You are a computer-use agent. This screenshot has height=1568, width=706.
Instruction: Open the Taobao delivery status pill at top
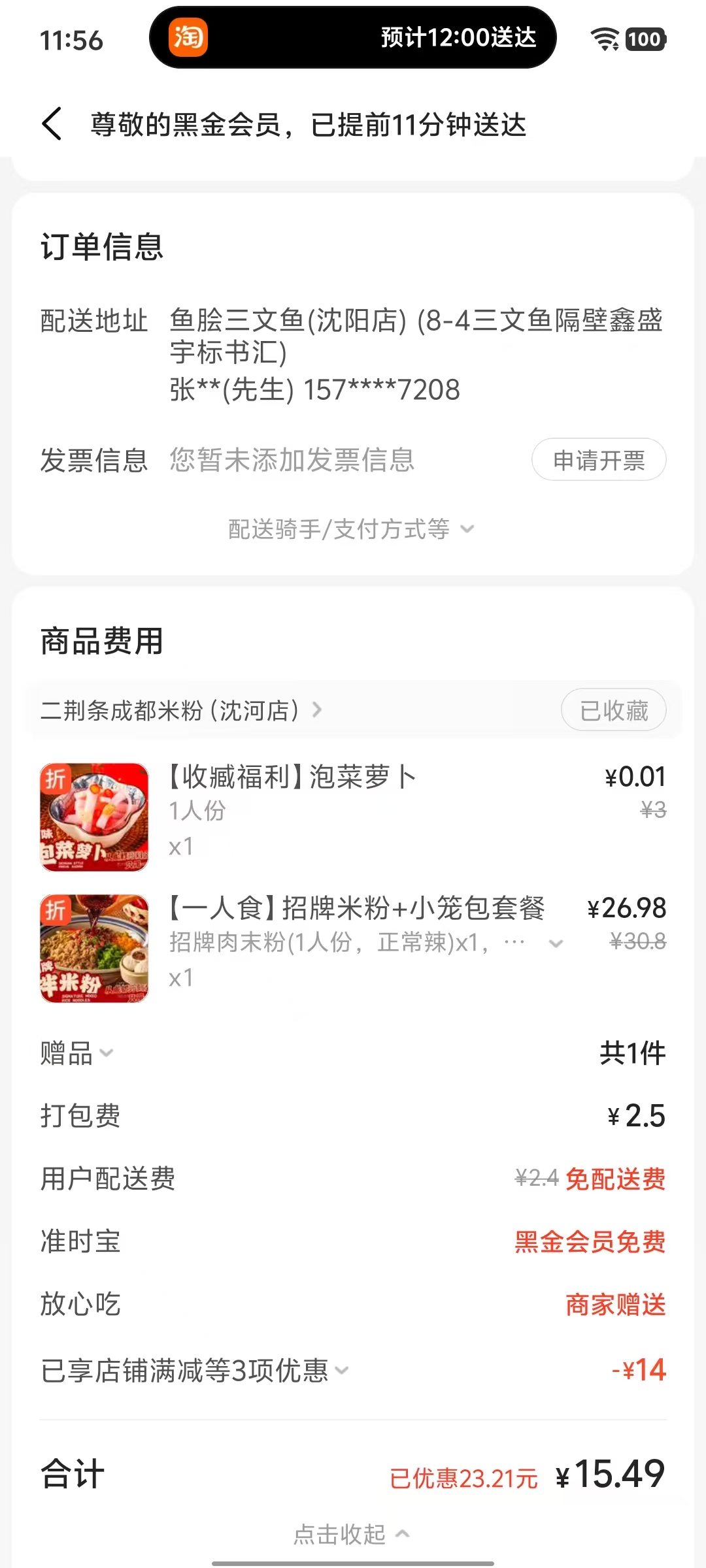[x=353, y=38]
